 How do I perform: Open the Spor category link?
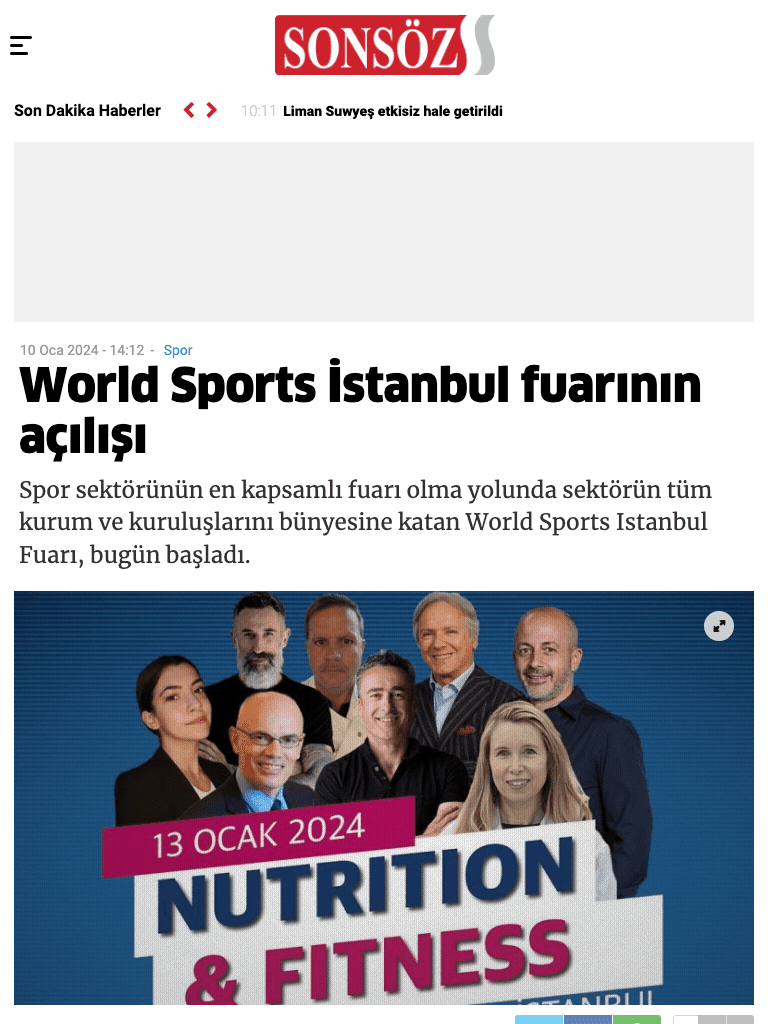pyautogui.click(x=178, y=350)
